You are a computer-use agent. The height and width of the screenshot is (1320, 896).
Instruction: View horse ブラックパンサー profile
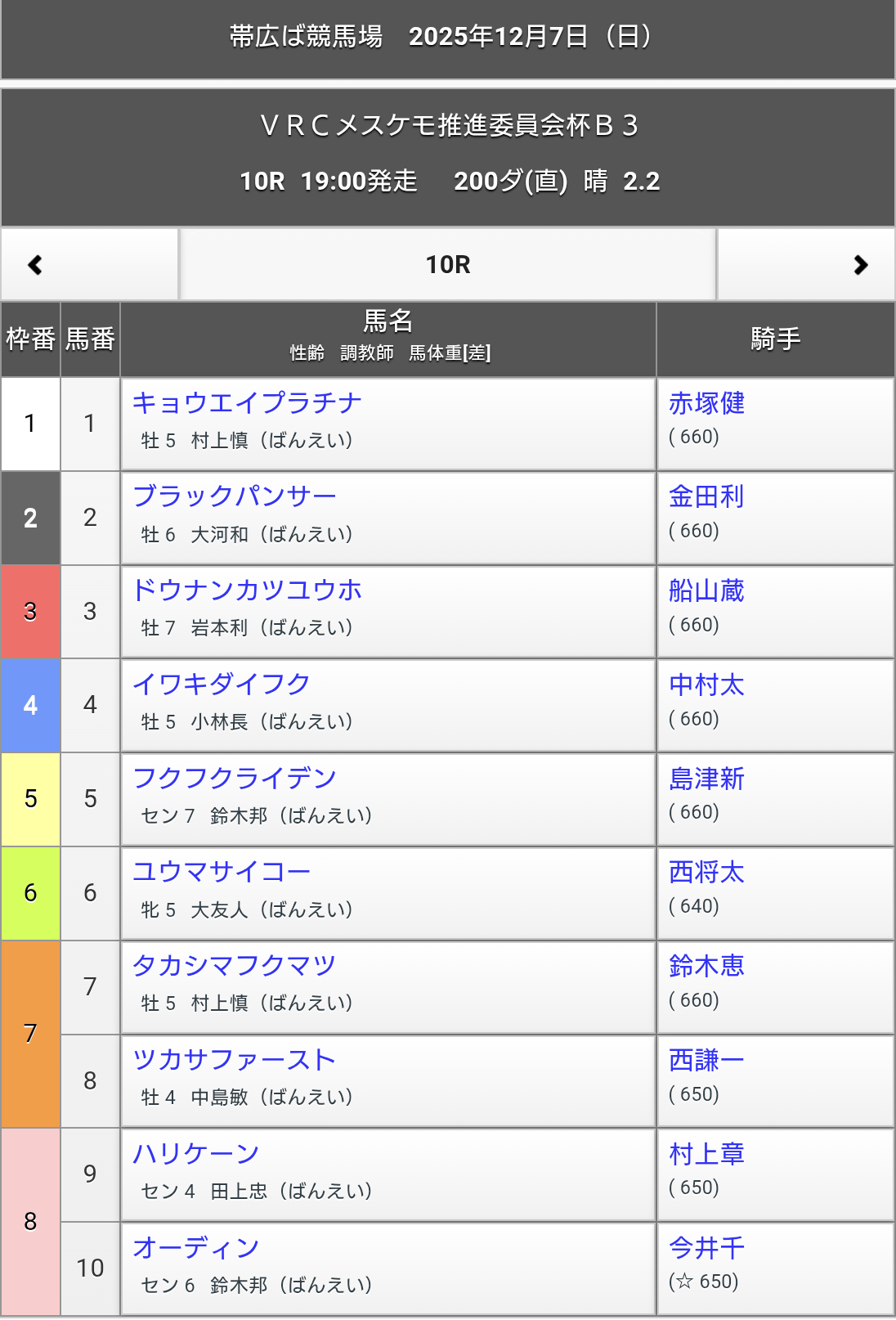tap(234, 496)
